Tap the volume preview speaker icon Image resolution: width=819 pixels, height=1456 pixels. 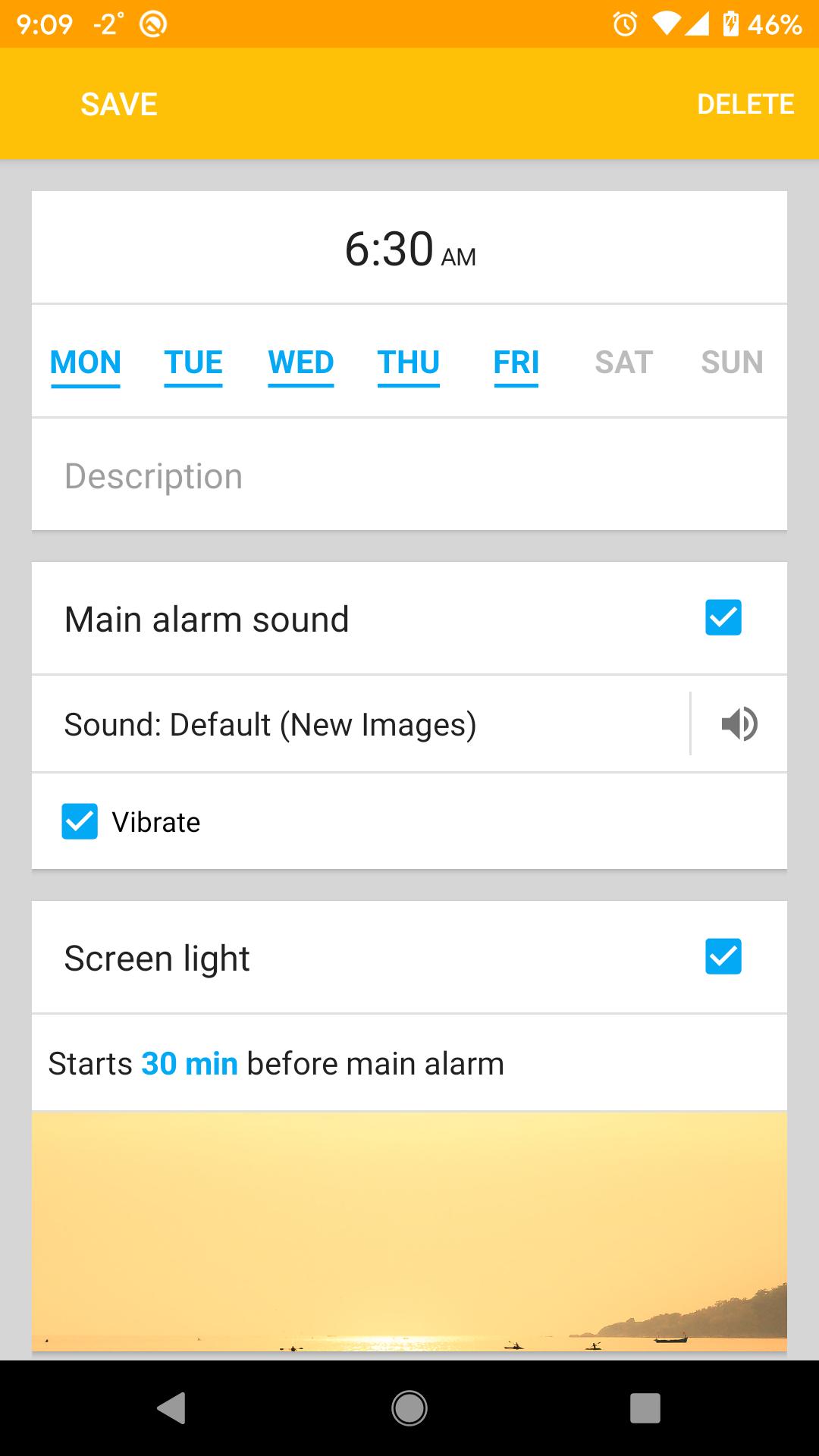tap(738, 724)
